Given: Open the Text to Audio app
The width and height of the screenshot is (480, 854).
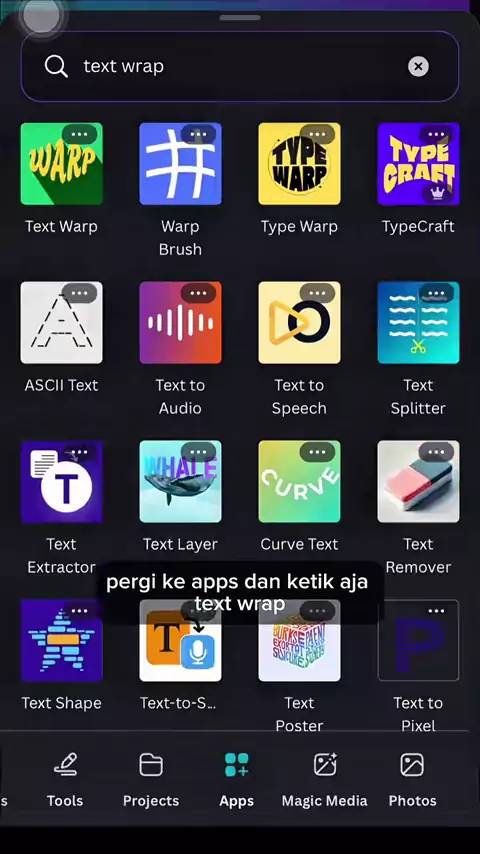Looking at the screenshot, I should [x=180, y=322].
